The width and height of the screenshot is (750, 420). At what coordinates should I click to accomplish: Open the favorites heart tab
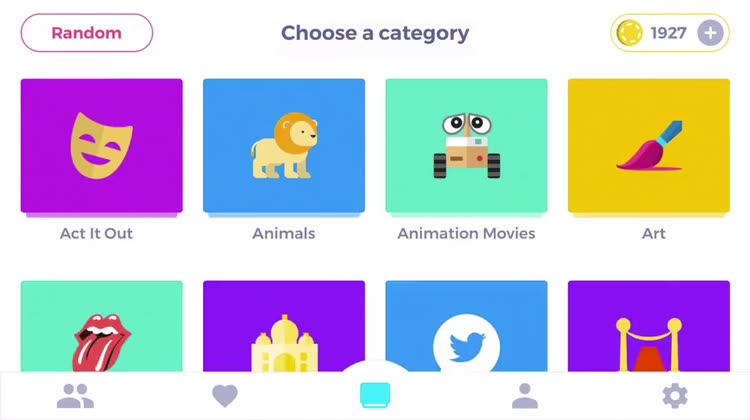225,396
